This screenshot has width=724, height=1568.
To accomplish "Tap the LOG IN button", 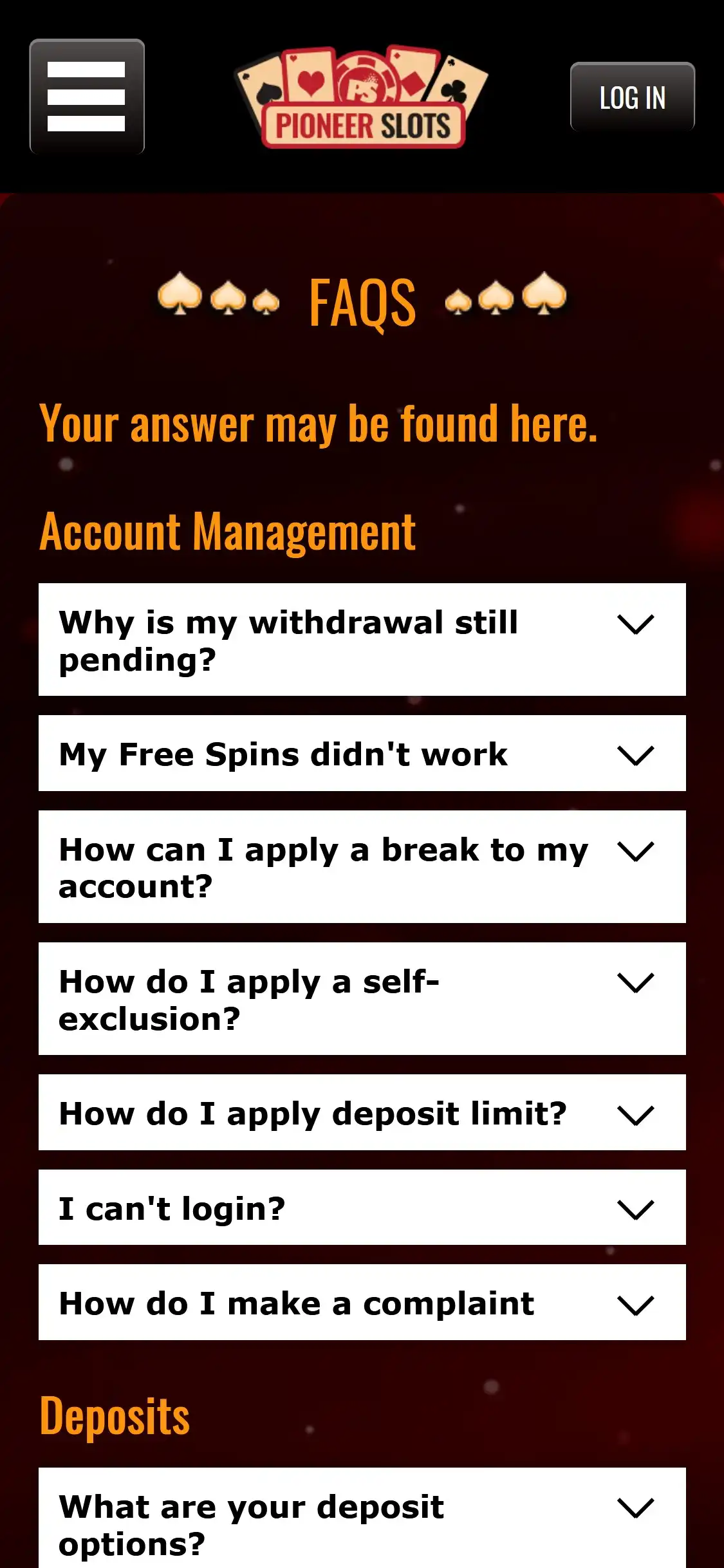I will pyautogui.click(x=632, y=97).
